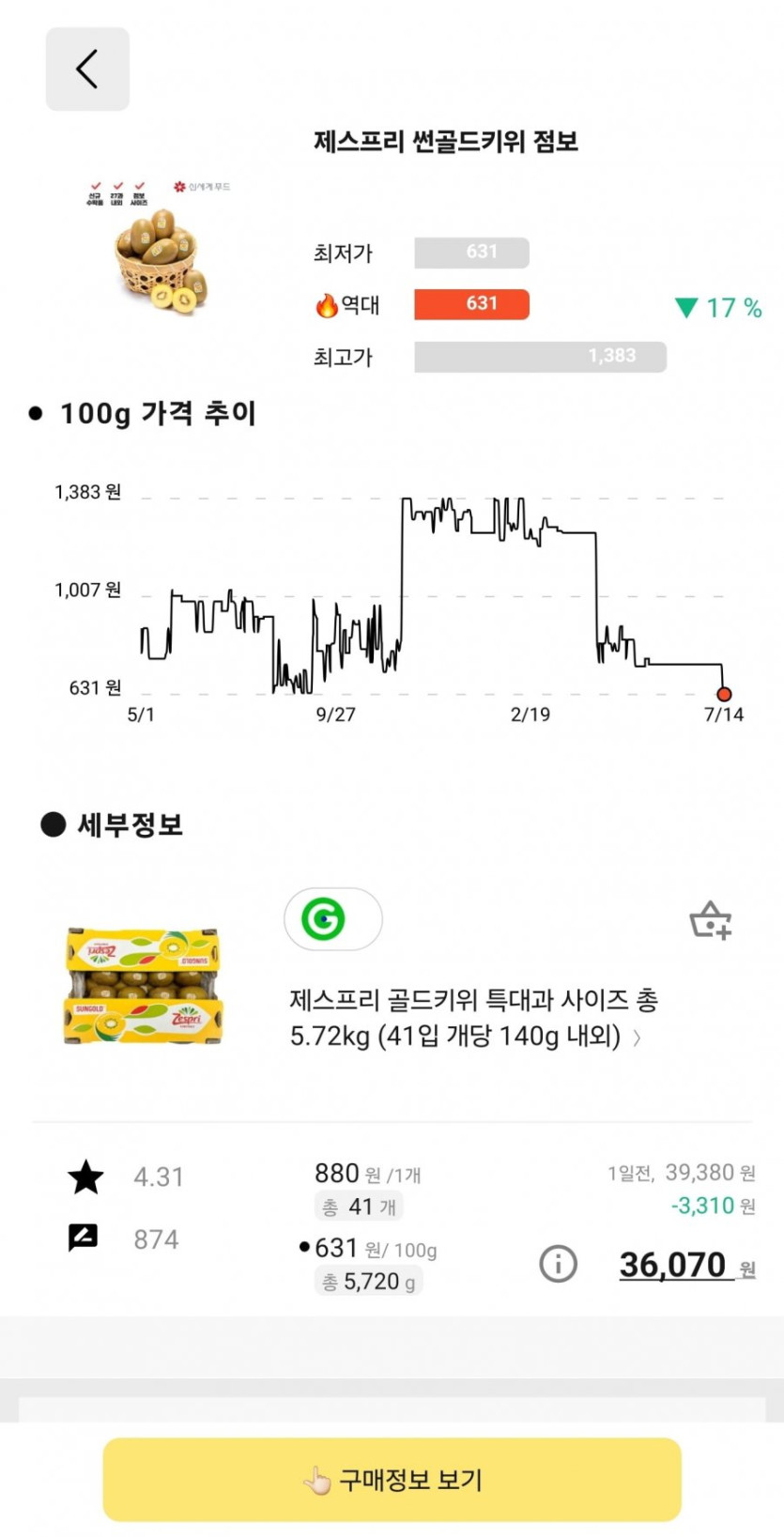The height and width of the screenshot is (1537, 784).
Task: Open the 제스프리 골드키위 특대과 product link
Action: (472, 1018)
